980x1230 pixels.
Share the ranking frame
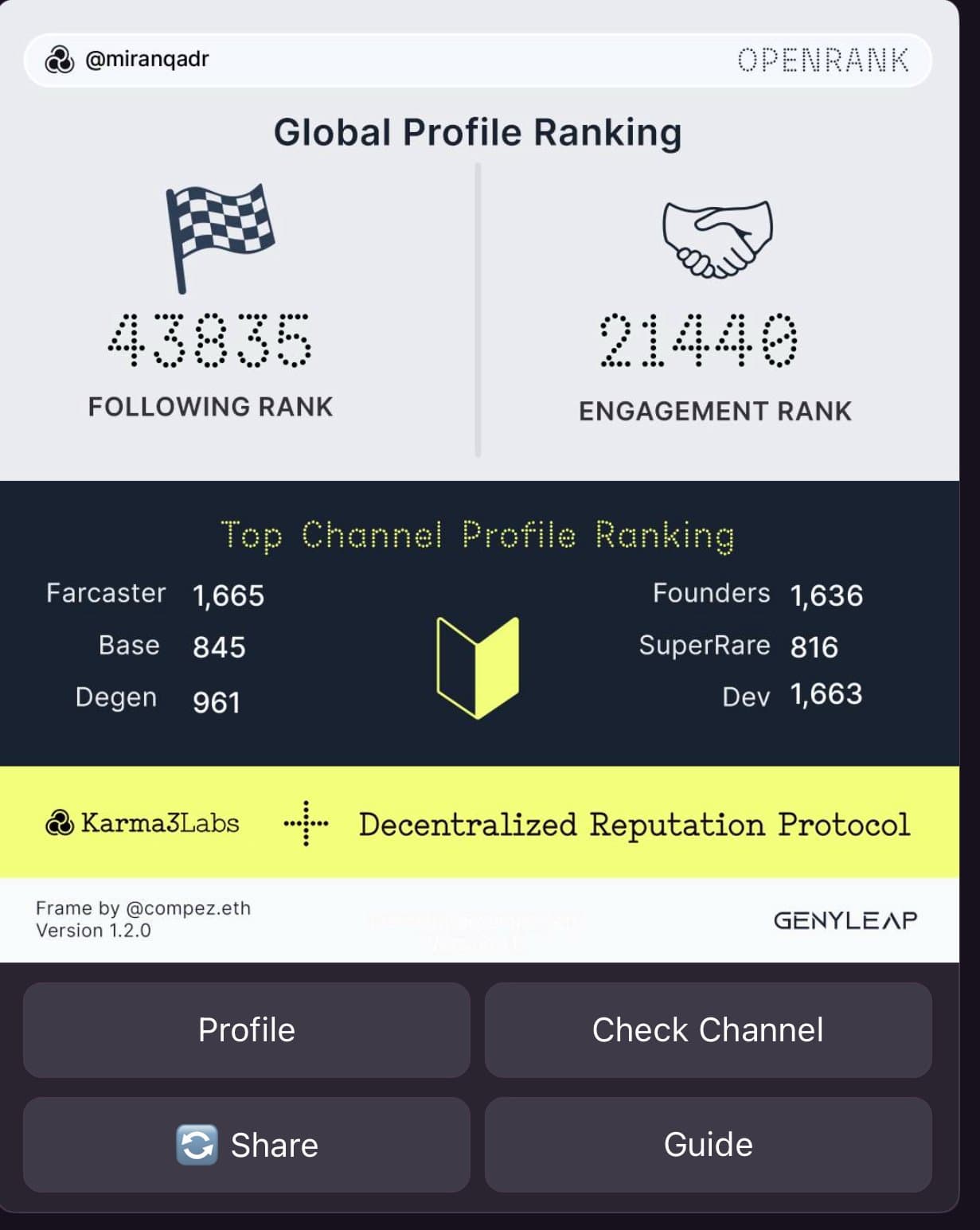(x=247, y=1145)
